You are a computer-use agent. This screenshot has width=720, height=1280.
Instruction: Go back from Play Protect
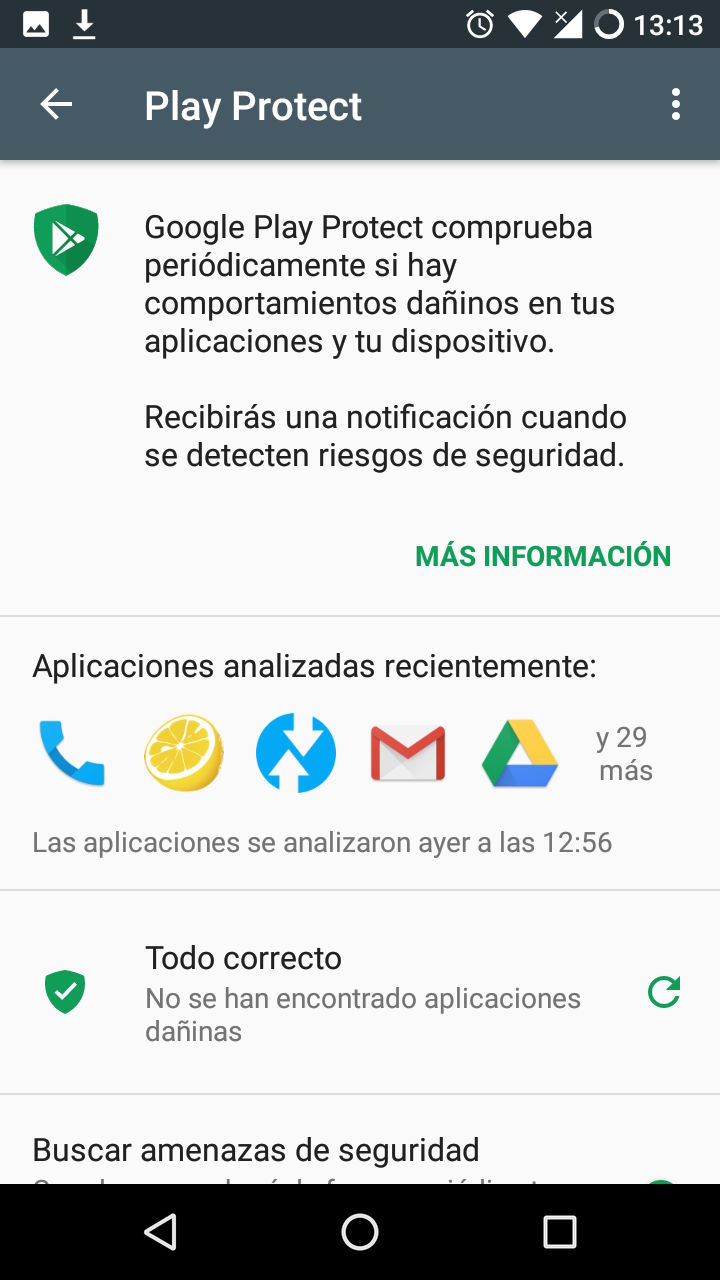click(56, 104)
